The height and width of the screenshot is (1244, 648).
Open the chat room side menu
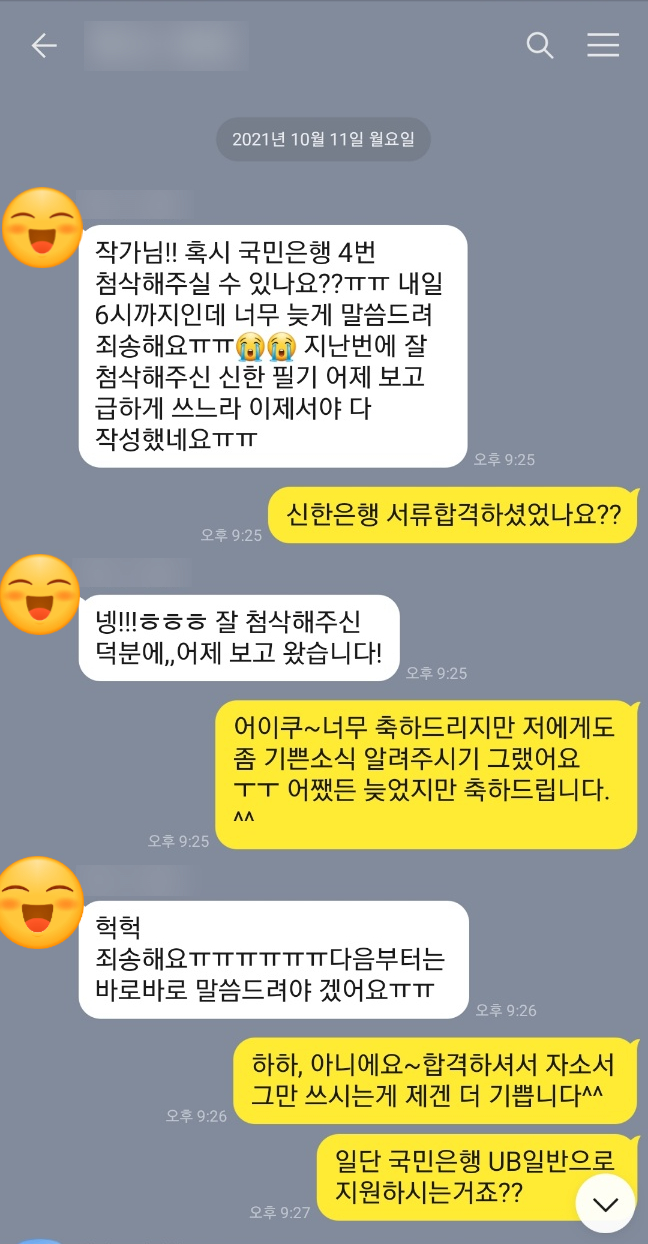coord(603,46)
